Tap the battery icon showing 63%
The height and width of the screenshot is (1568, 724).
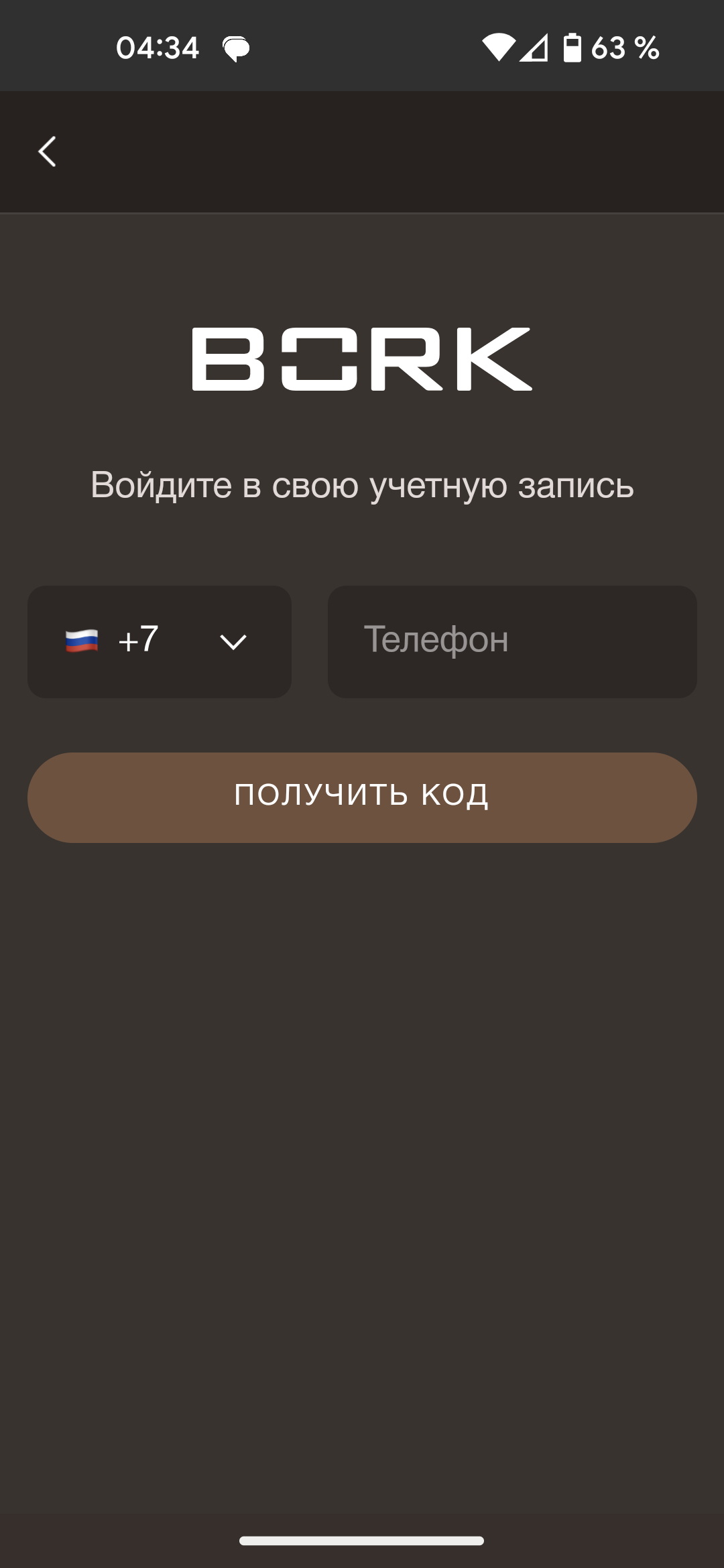pos(572,47)
